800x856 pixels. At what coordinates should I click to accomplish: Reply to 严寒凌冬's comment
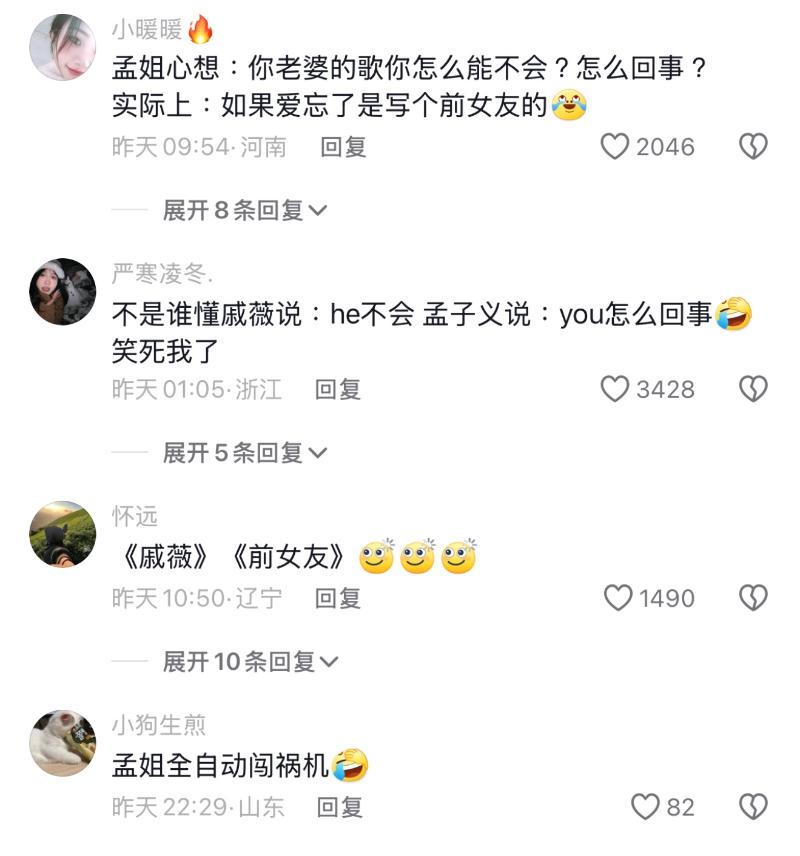coord(338,389)
